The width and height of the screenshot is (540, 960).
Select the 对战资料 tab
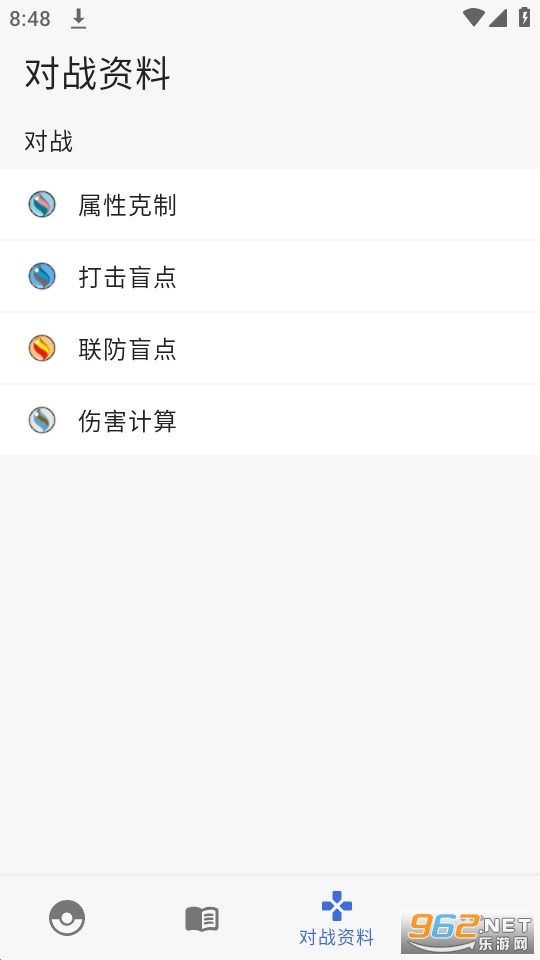point(337,918)
